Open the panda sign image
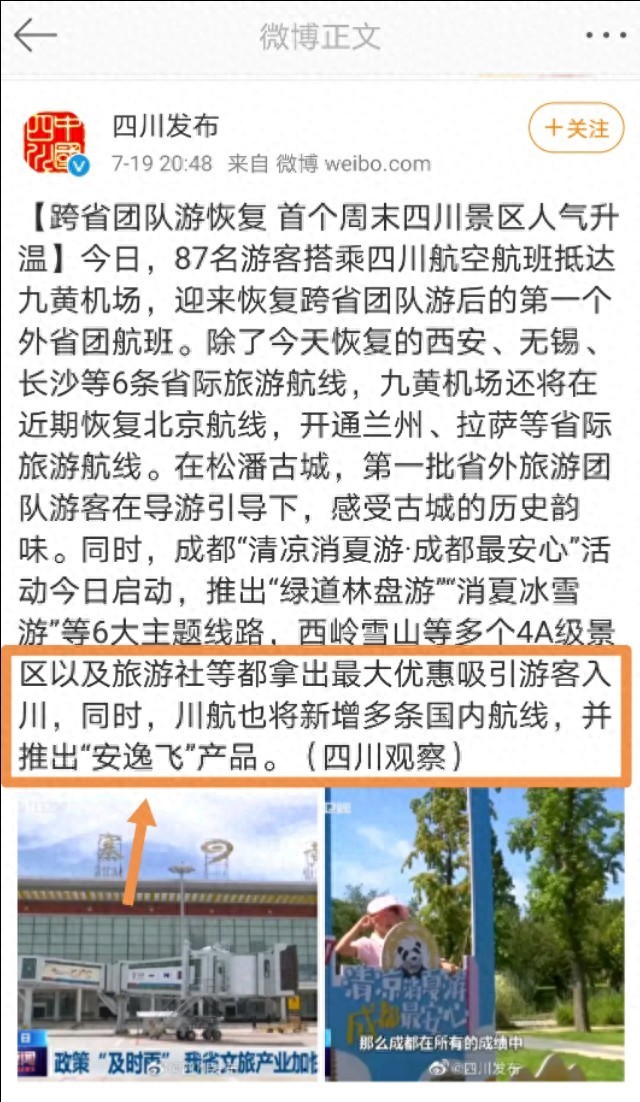640x1102 pixels. coord(475,935)
